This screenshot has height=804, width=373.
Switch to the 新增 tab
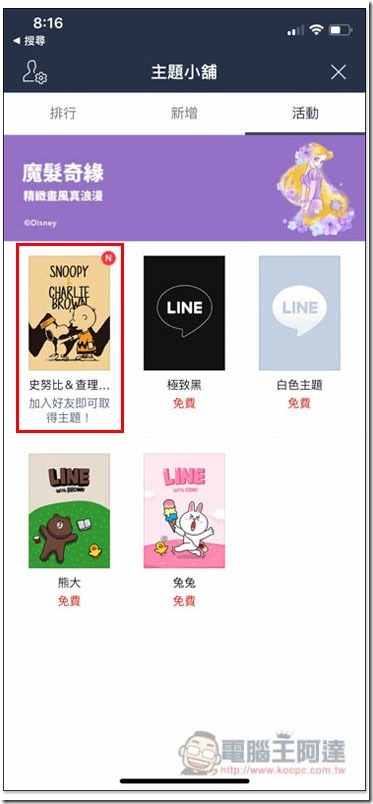point(184,114)
